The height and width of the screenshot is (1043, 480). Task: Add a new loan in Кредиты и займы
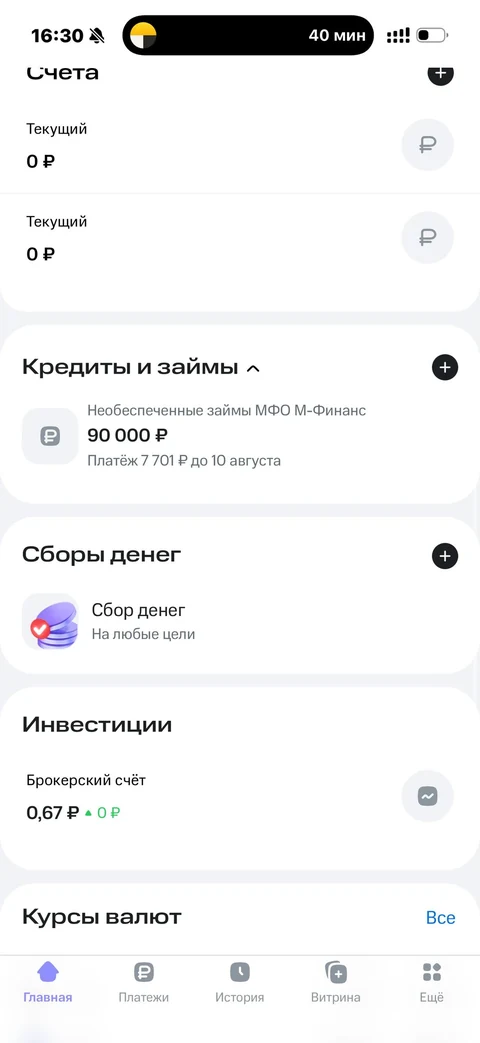445,367
